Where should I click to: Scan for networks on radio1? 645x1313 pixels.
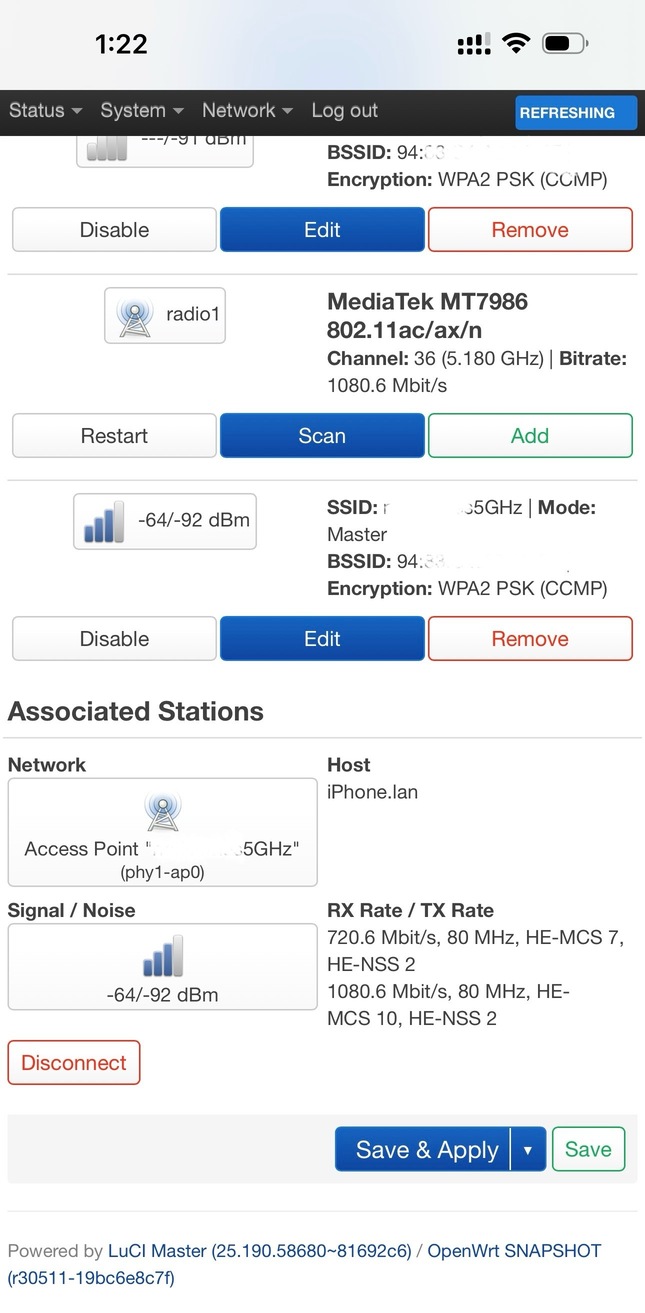click(x=322, y=436)
